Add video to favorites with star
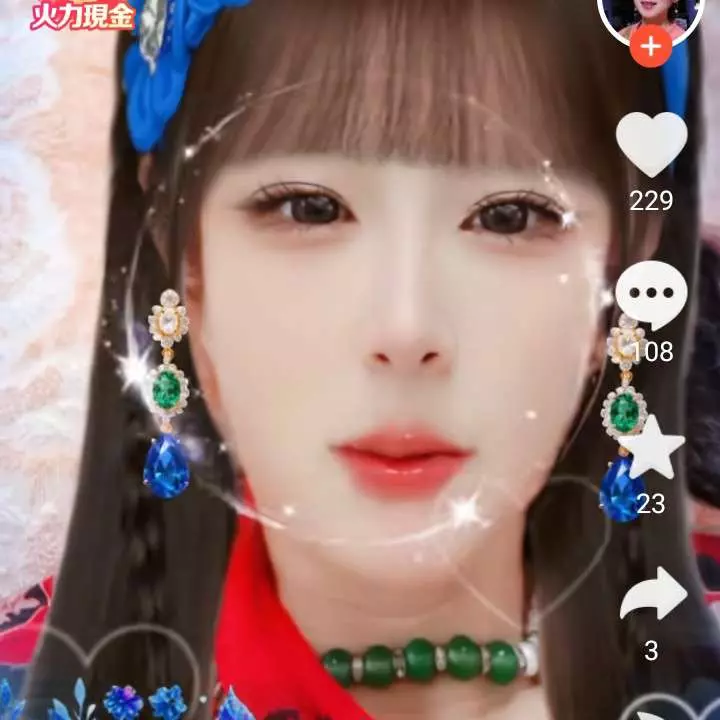This screenshot has width=720, height=720. 651,449
